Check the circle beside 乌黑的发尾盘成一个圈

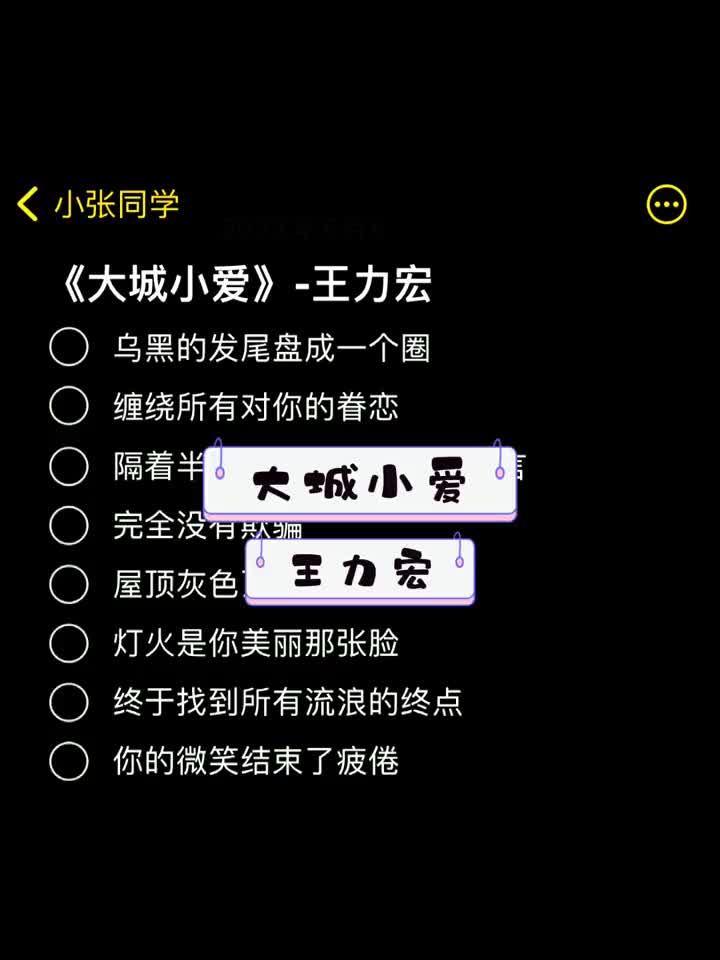68,348
